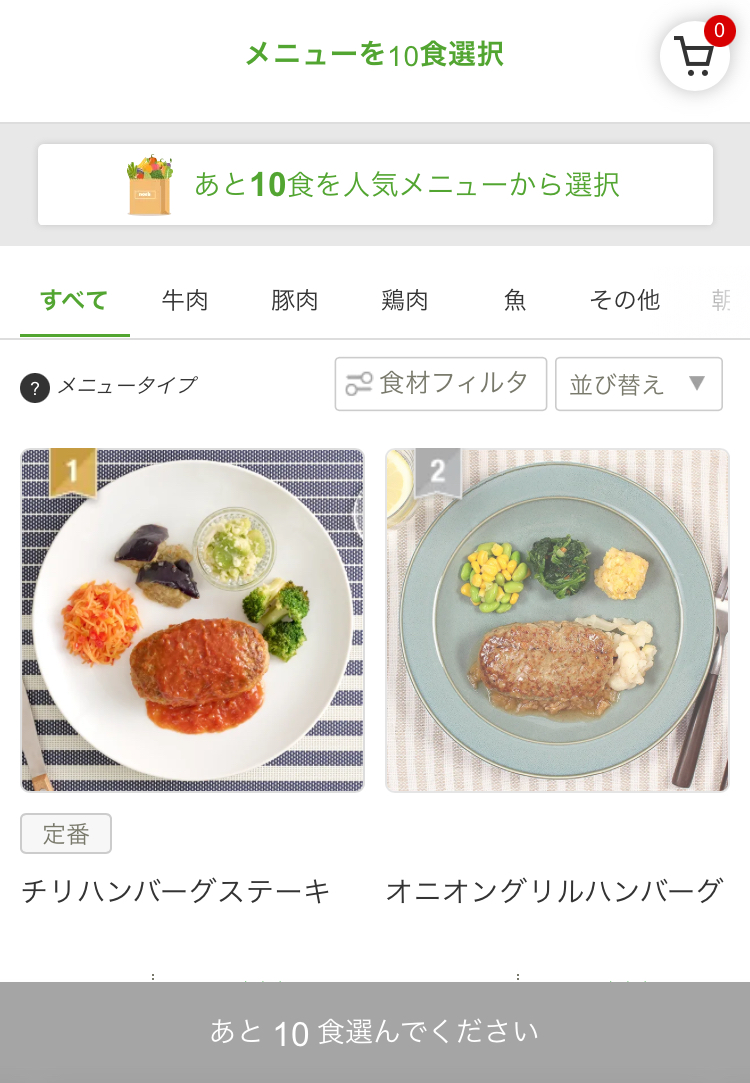Switch to the 魚 tab

pyautogui.click(x=515, y=301)
